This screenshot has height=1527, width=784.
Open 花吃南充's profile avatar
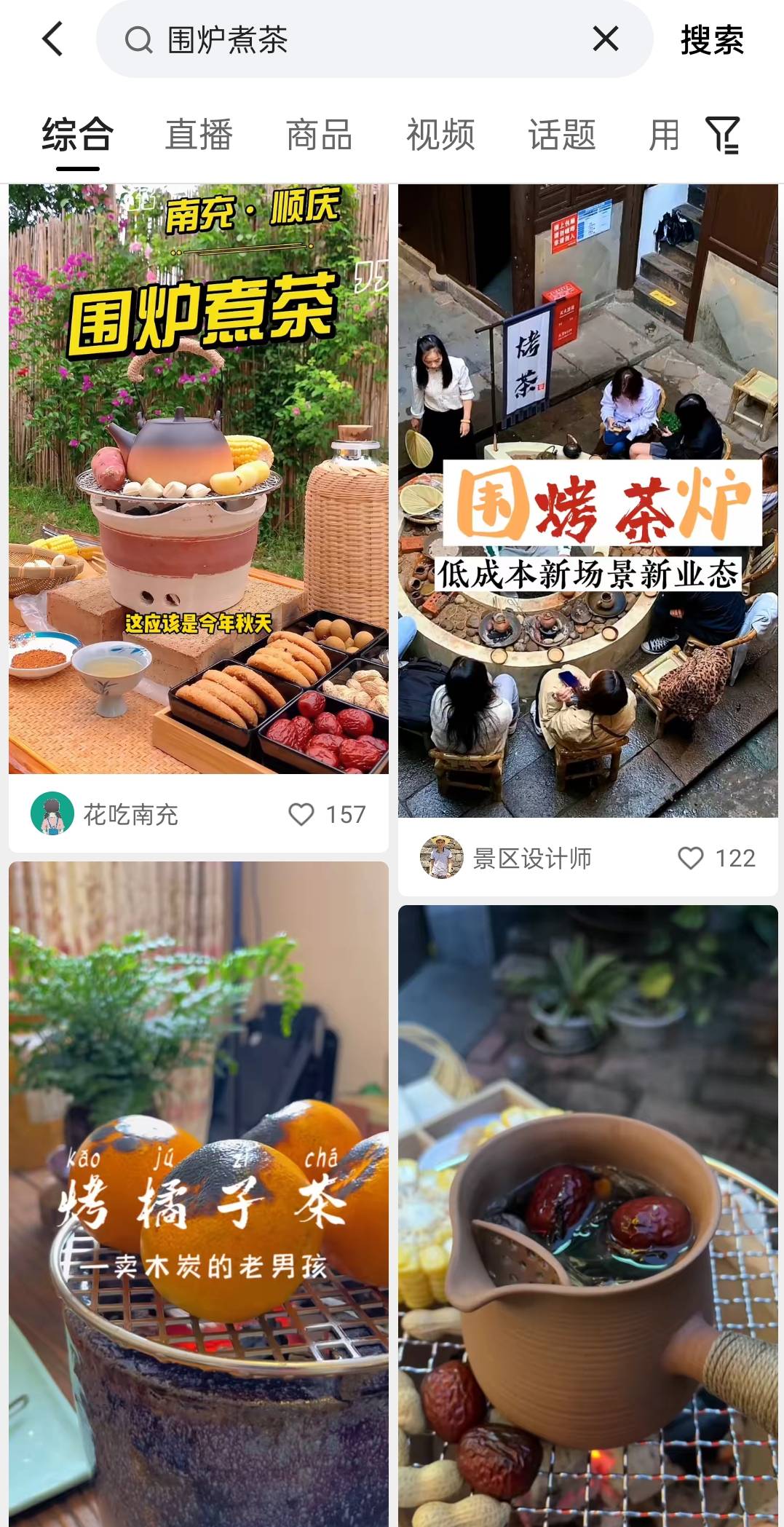(x=52, y=813)
